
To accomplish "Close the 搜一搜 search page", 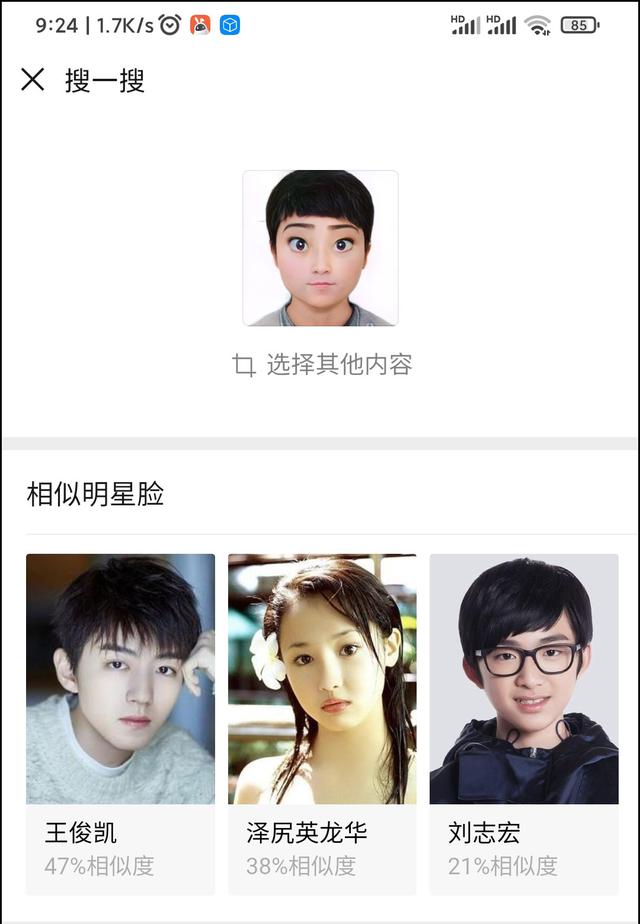I will [x=33, y=80].
